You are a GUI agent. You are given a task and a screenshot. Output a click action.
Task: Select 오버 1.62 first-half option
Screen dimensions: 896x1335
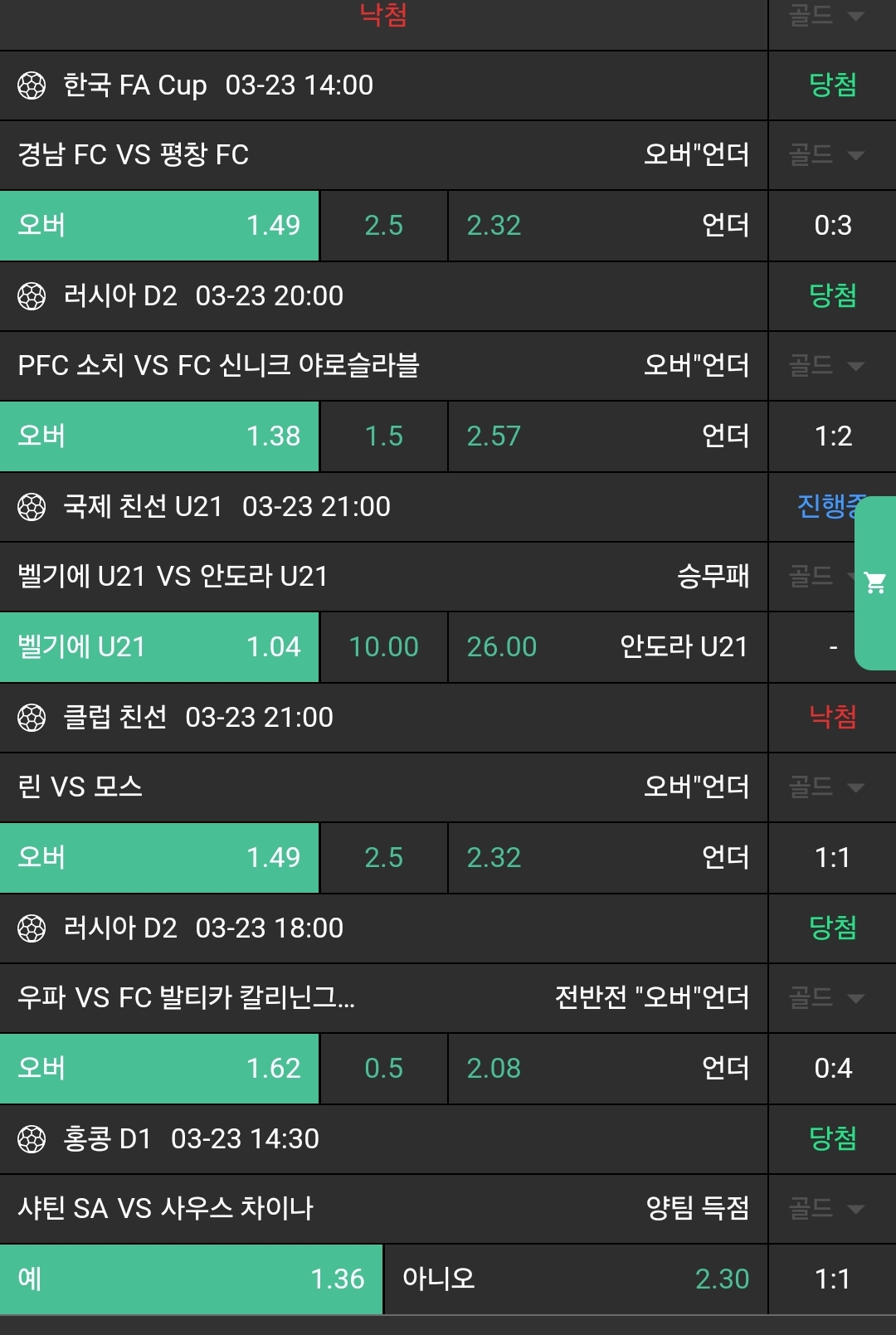159,1069
